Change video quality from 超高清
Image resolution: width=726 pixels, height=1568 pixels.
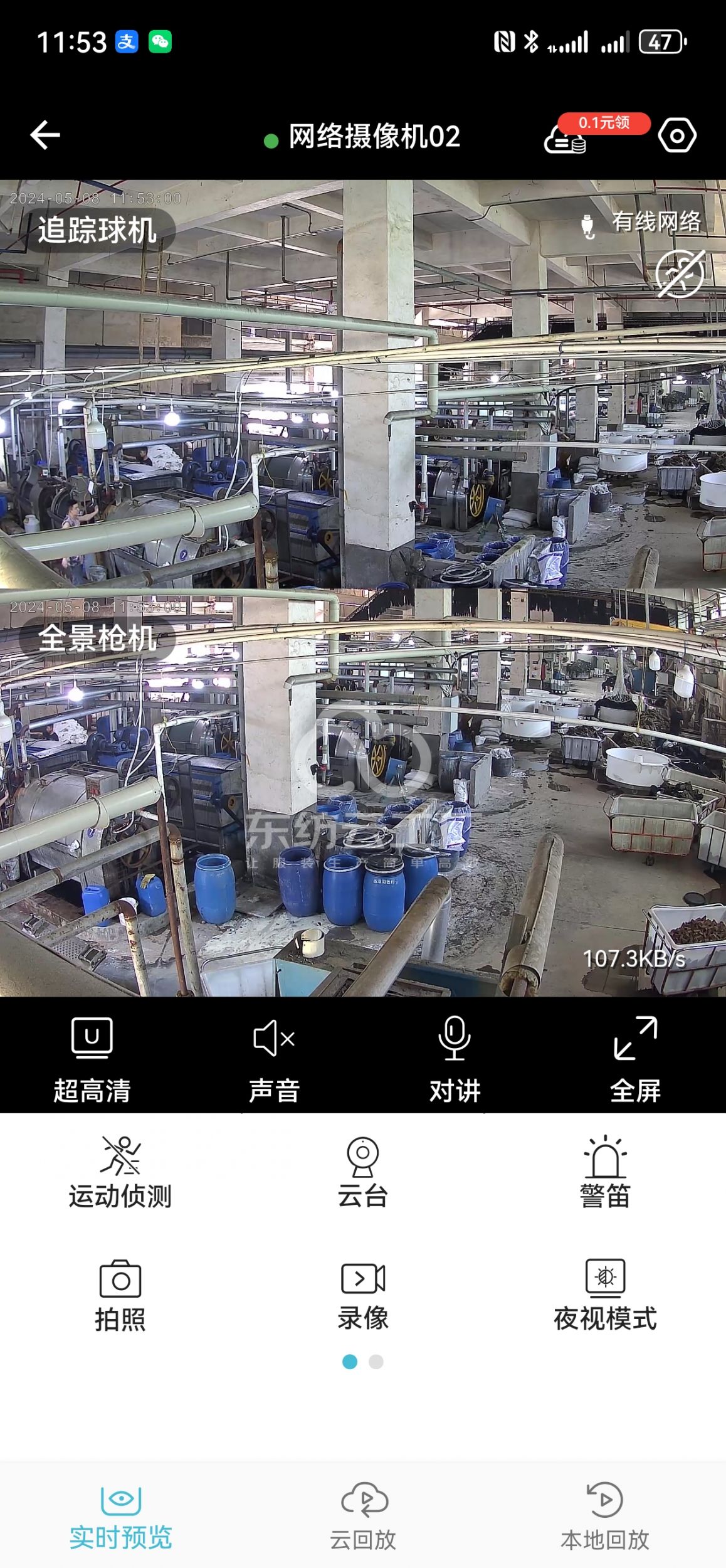click(x=92, y=1059)
